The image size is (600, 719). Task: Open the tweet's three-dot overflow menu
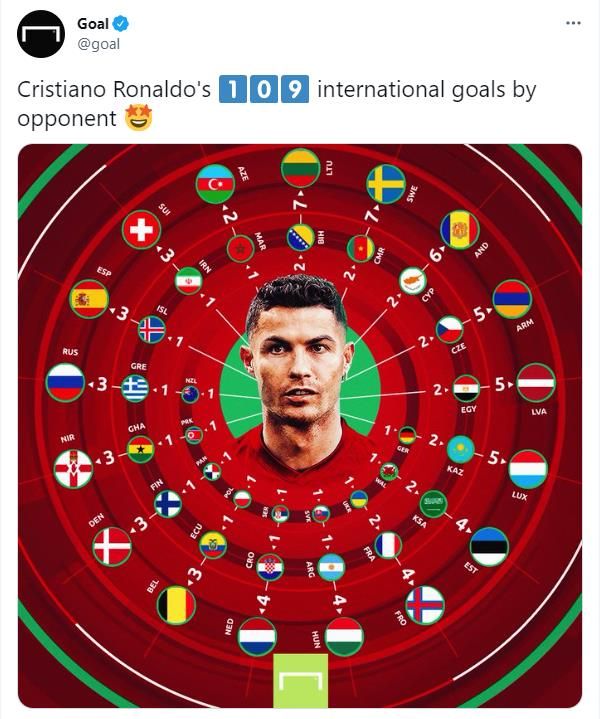tap(572, 23)
